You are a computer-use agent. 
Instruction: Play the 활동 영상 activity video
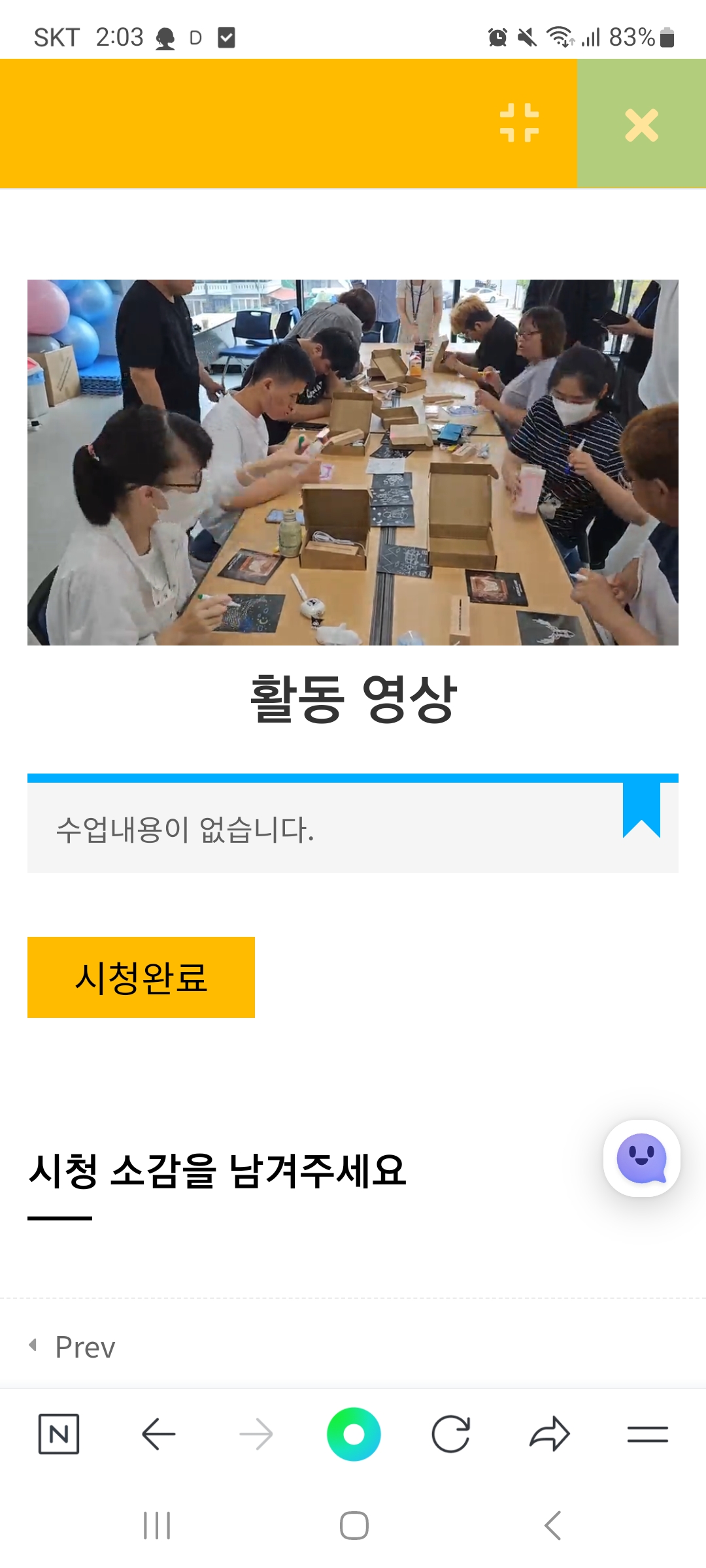point(353,463)
